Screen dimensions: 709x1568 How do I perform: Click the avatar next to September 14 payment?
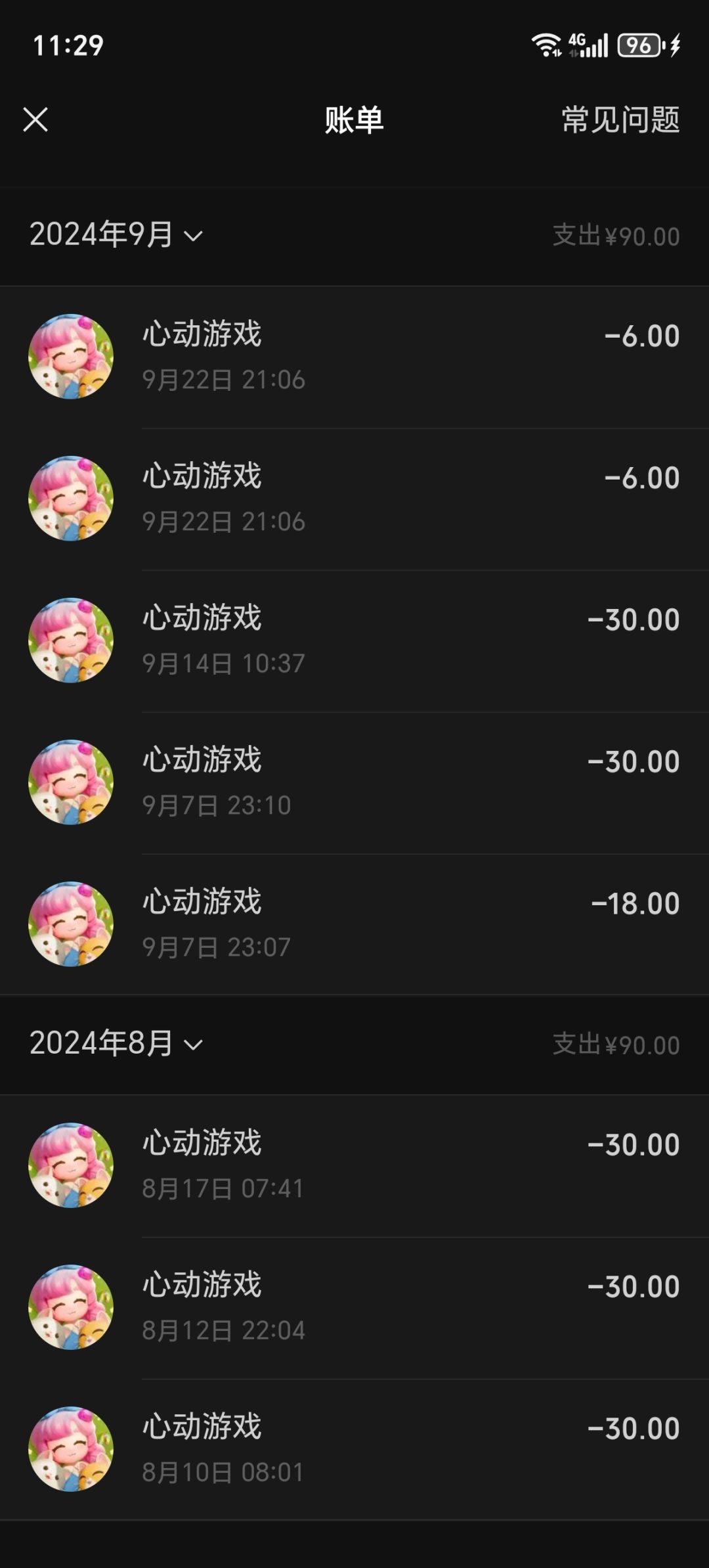[71, 638]
